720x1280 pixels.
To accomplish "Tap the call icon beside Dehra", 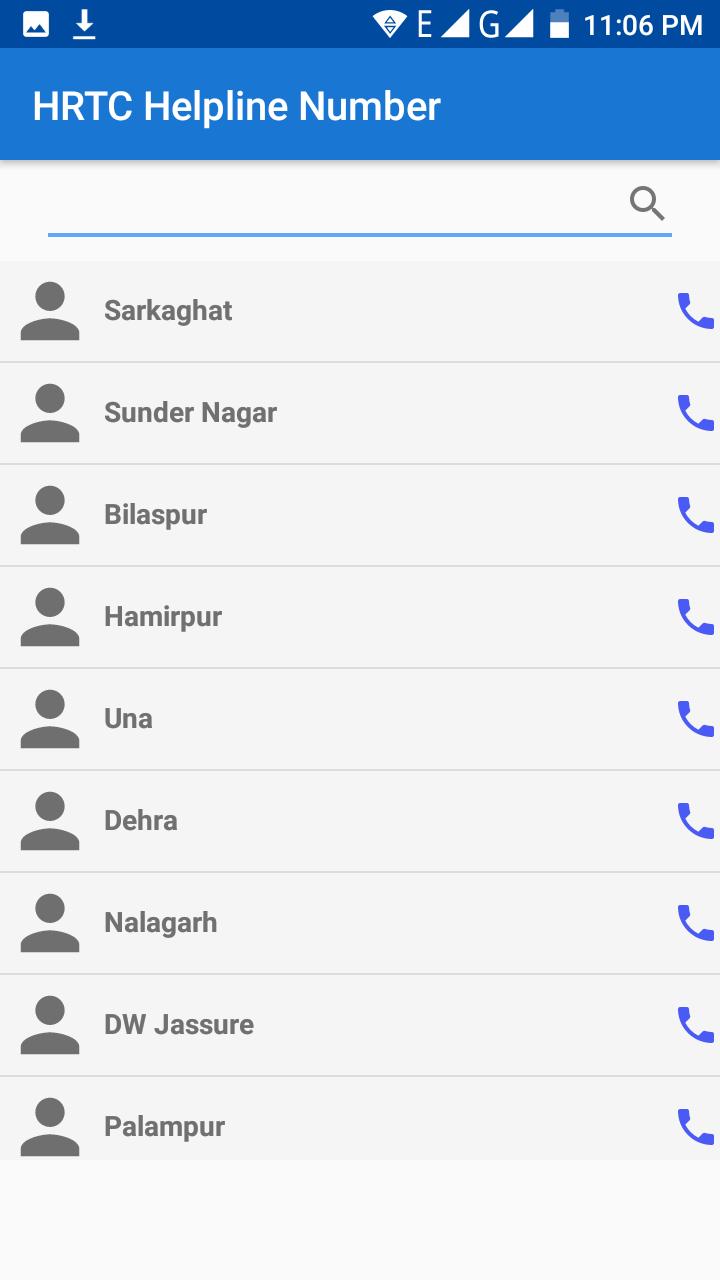I will coord(694,820).
